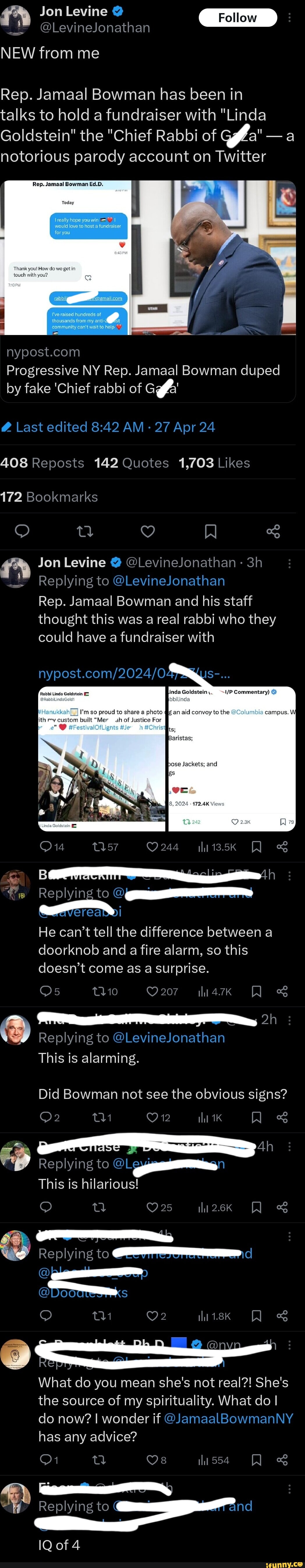Open the overflow menu on the main tweet
The width and height of the screenshot is (305, 1568).
click(x=289, y=18)
